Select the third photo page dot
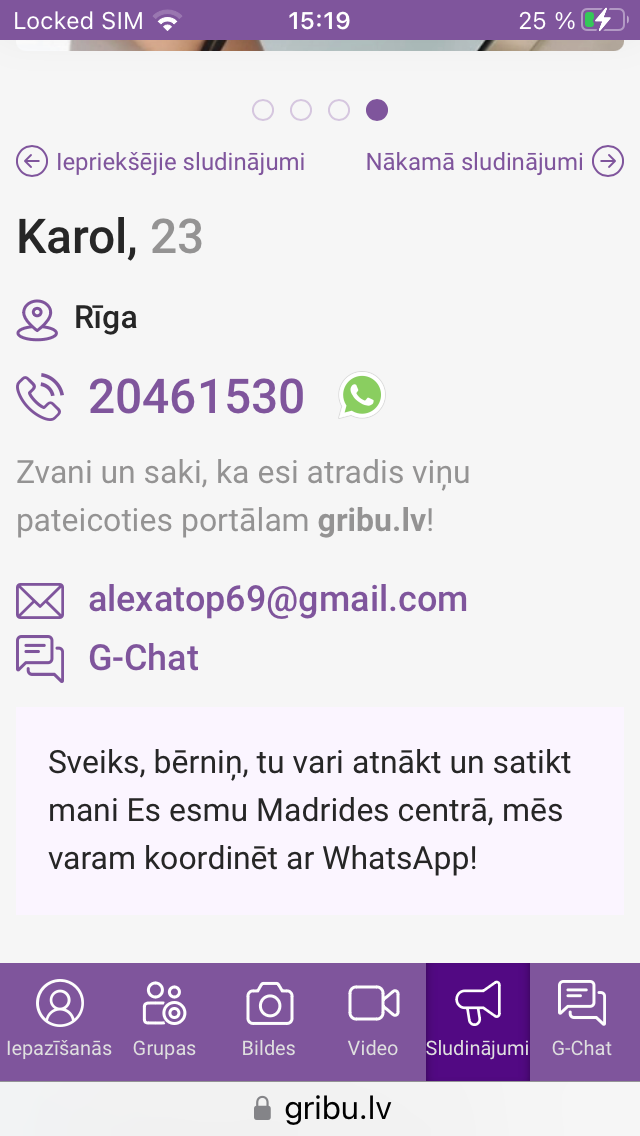Screen dimensions: 640x1136 click(x=339, y=110)
